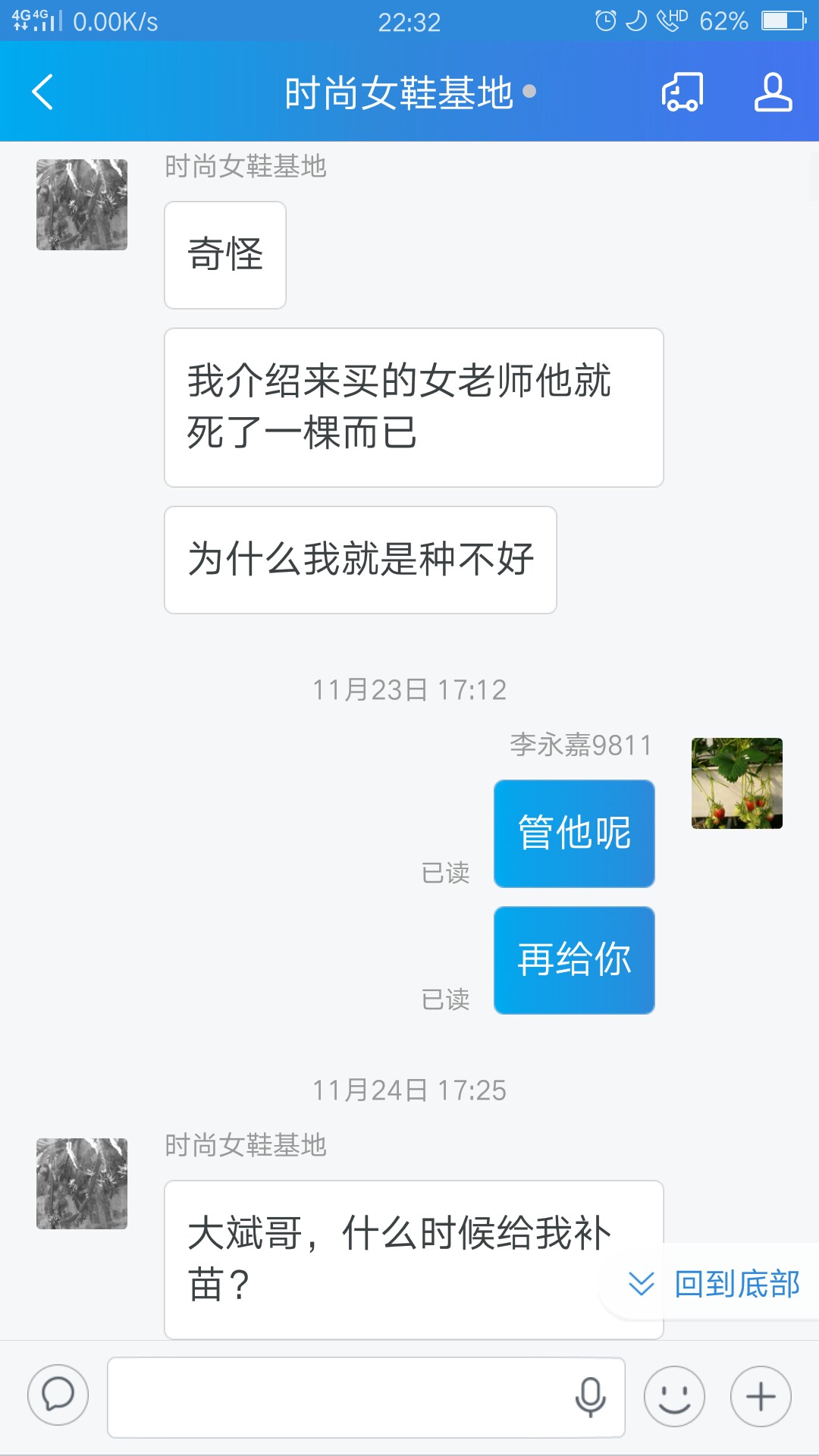Start voice input with microphone
Image resolution: width=819 pixels, height=1456 pixels.
coord(590,1397)
